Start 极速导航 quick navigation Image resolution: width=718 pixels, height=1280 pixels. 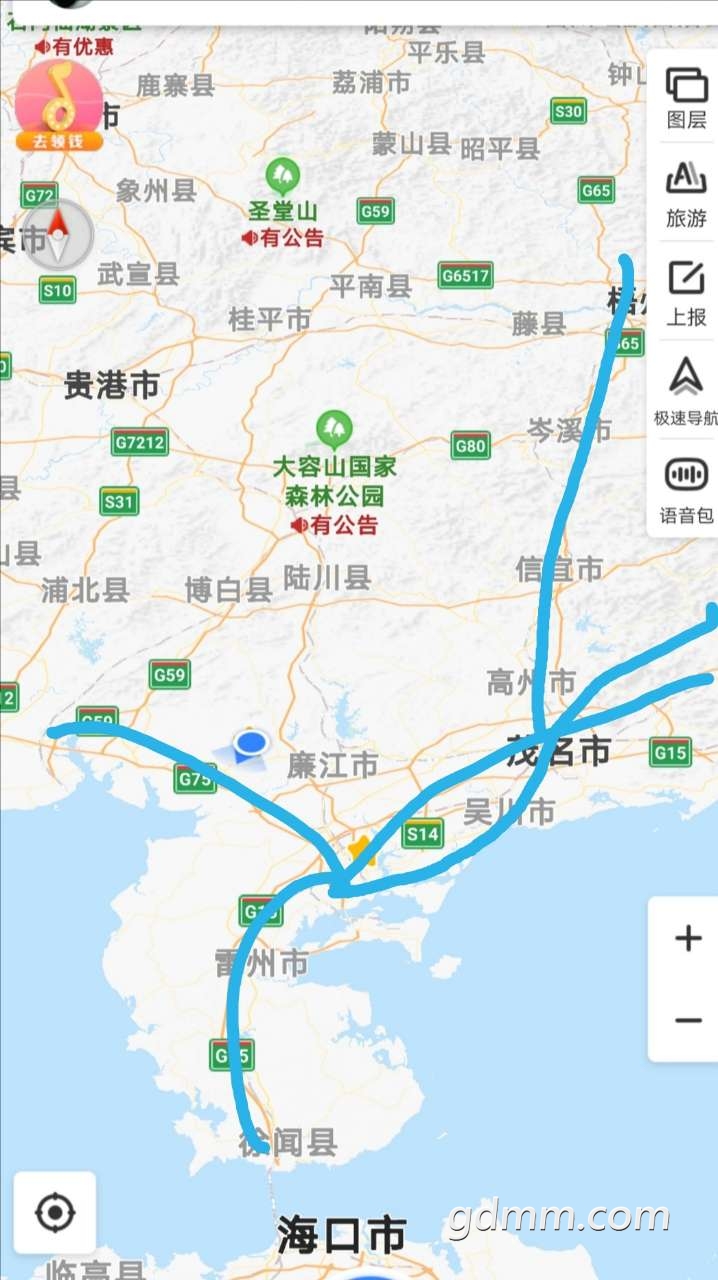click(686, 391)
